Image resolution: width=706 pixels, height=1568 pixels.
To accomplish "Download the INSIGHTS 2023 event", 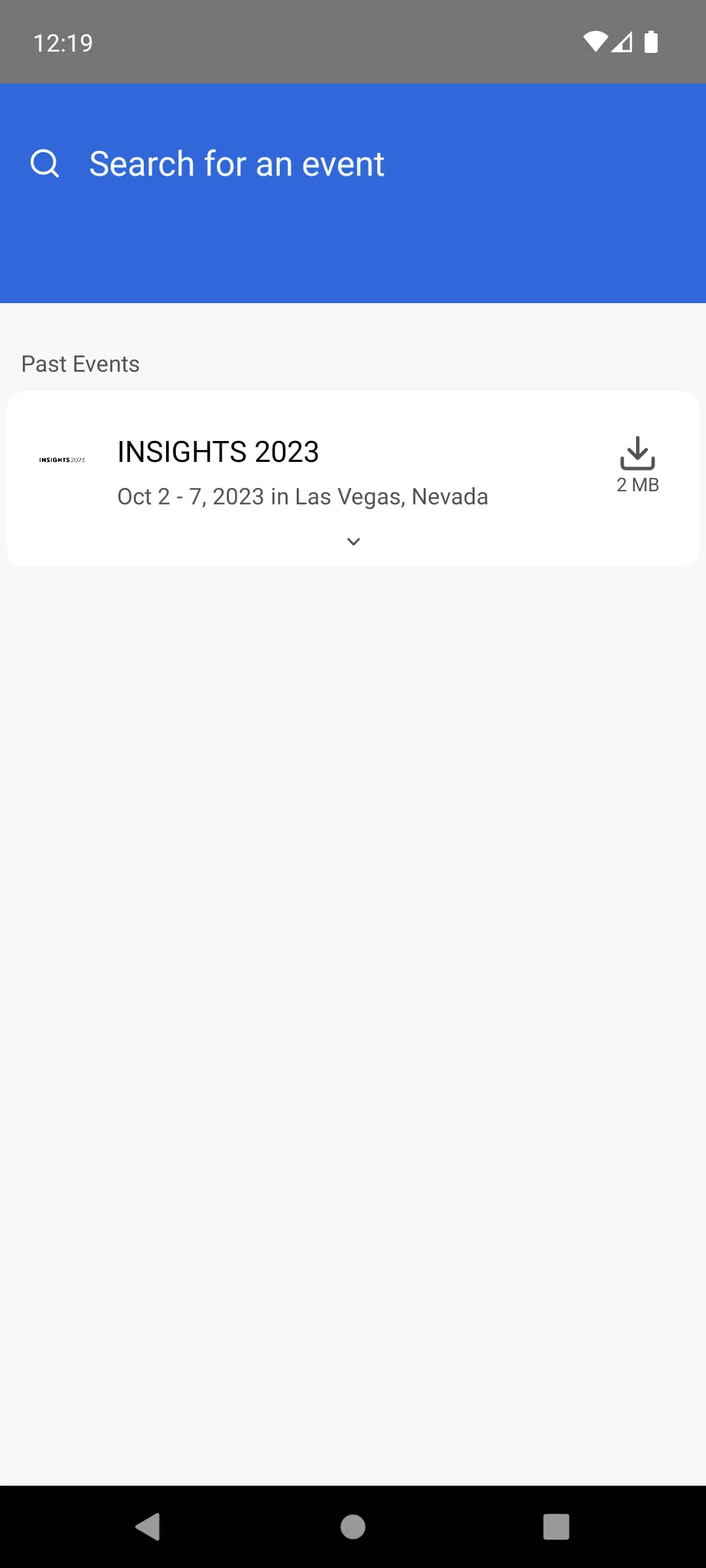I will coord(637,464).
